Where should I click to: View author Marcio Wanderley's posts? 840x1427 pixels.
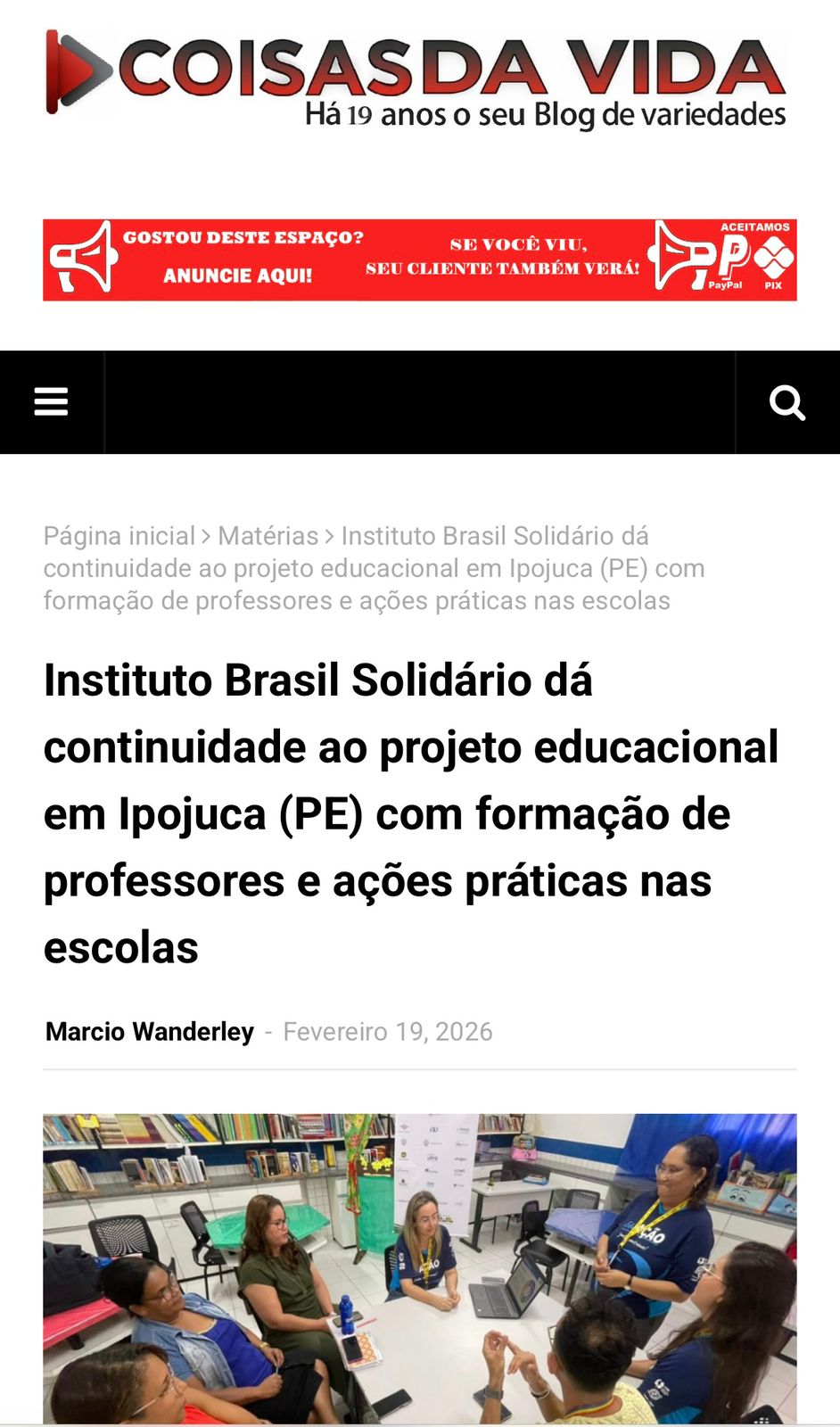(150, 1032)
